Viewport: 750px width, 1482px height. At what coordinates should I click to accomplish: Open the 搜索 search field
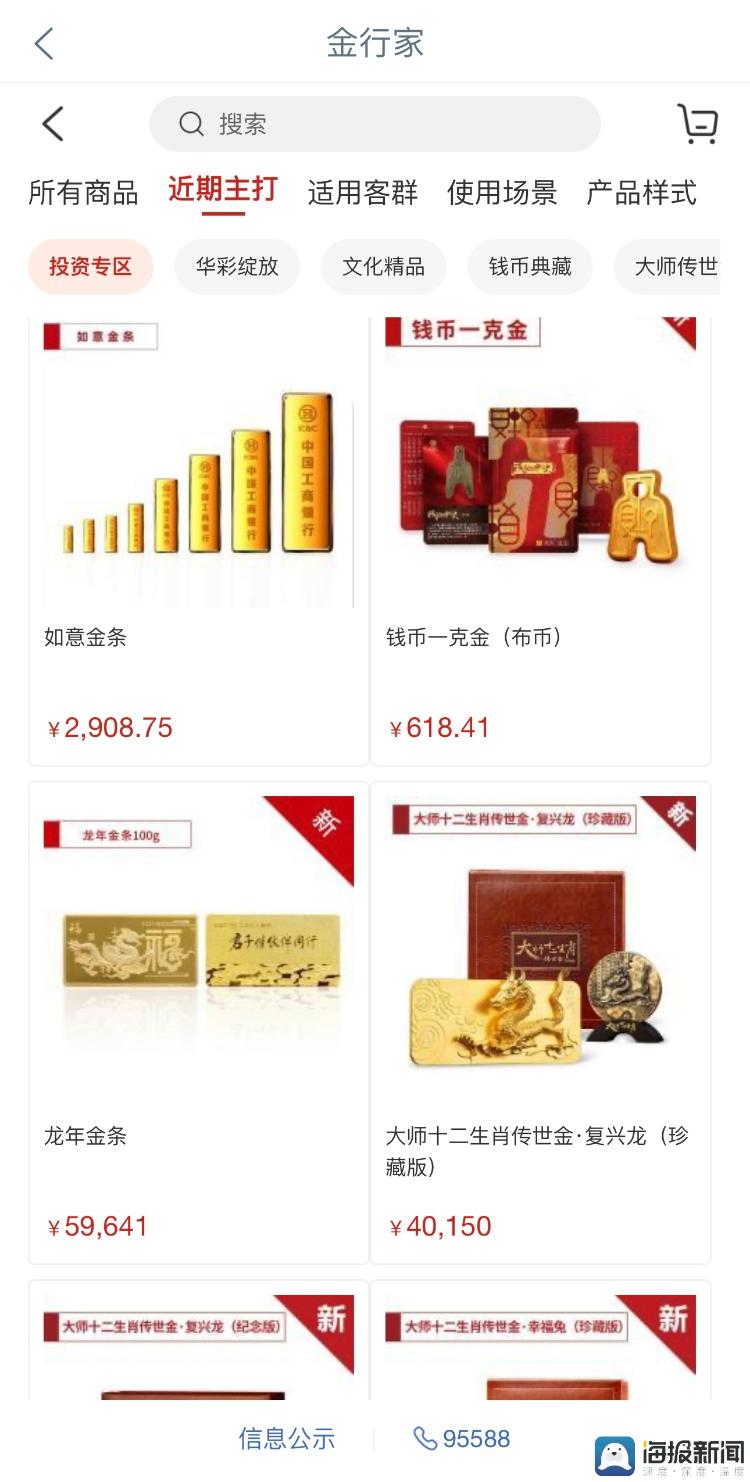pyautogui.click(x=375, y=124)
